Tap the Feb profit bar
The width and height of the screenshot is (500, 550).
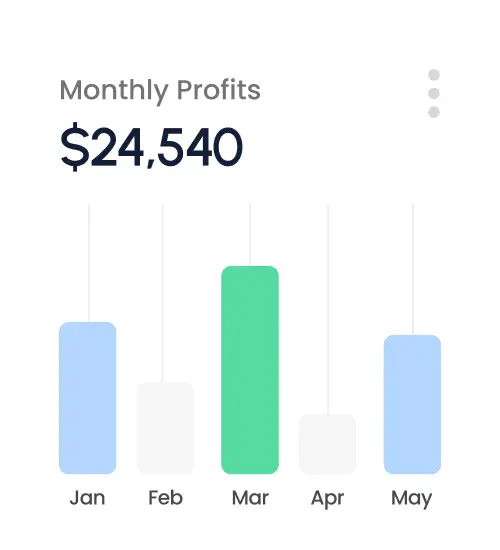click(x=165, y=428)
